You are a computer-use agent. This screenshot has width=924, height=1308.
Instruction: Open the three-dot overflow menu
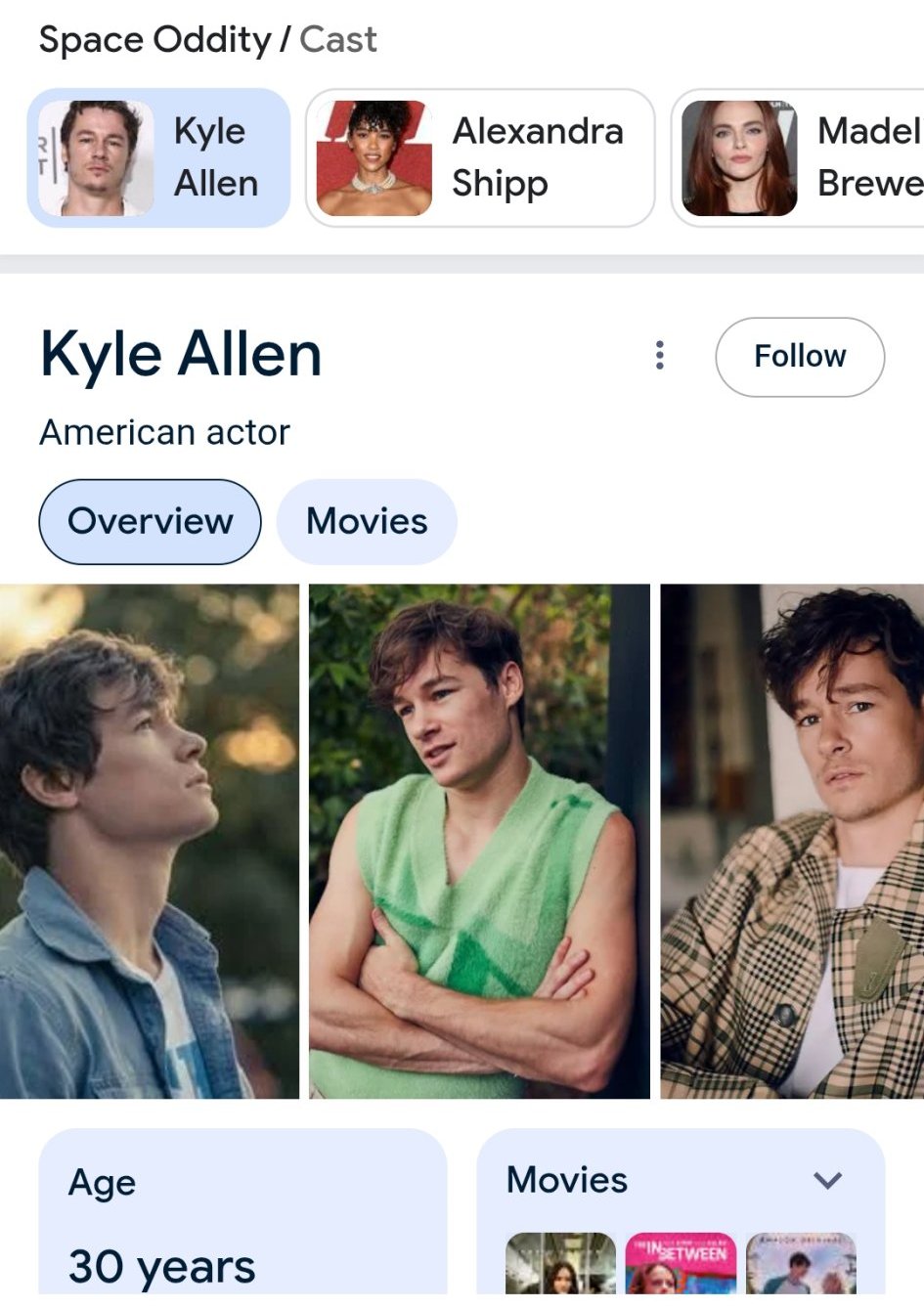point(660,356)
